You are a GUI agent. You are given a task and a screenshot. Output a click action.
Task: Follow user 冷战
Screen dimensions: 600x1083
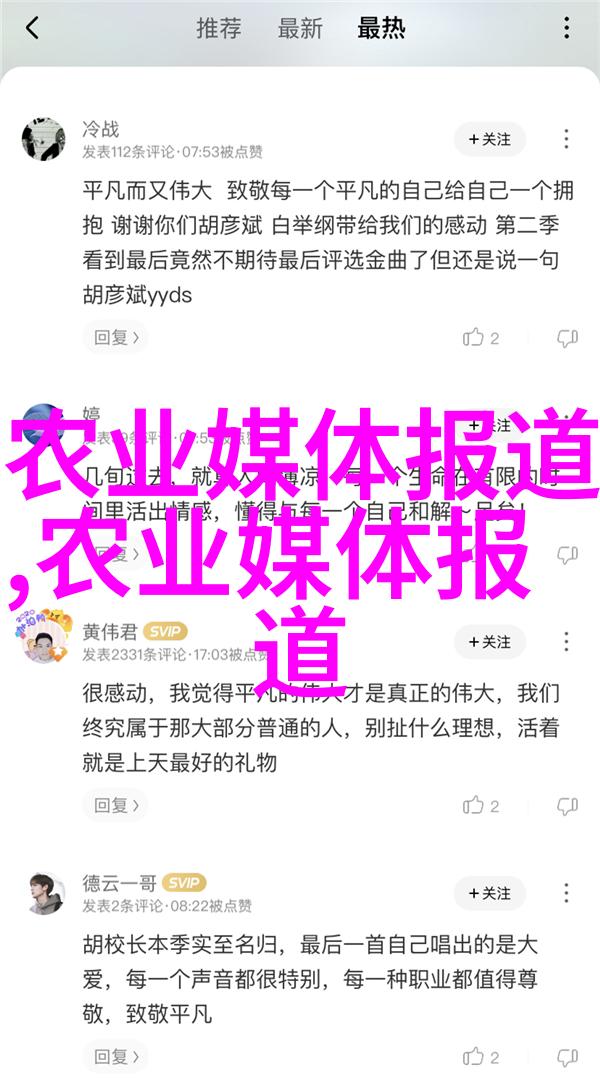click(489, 140)
